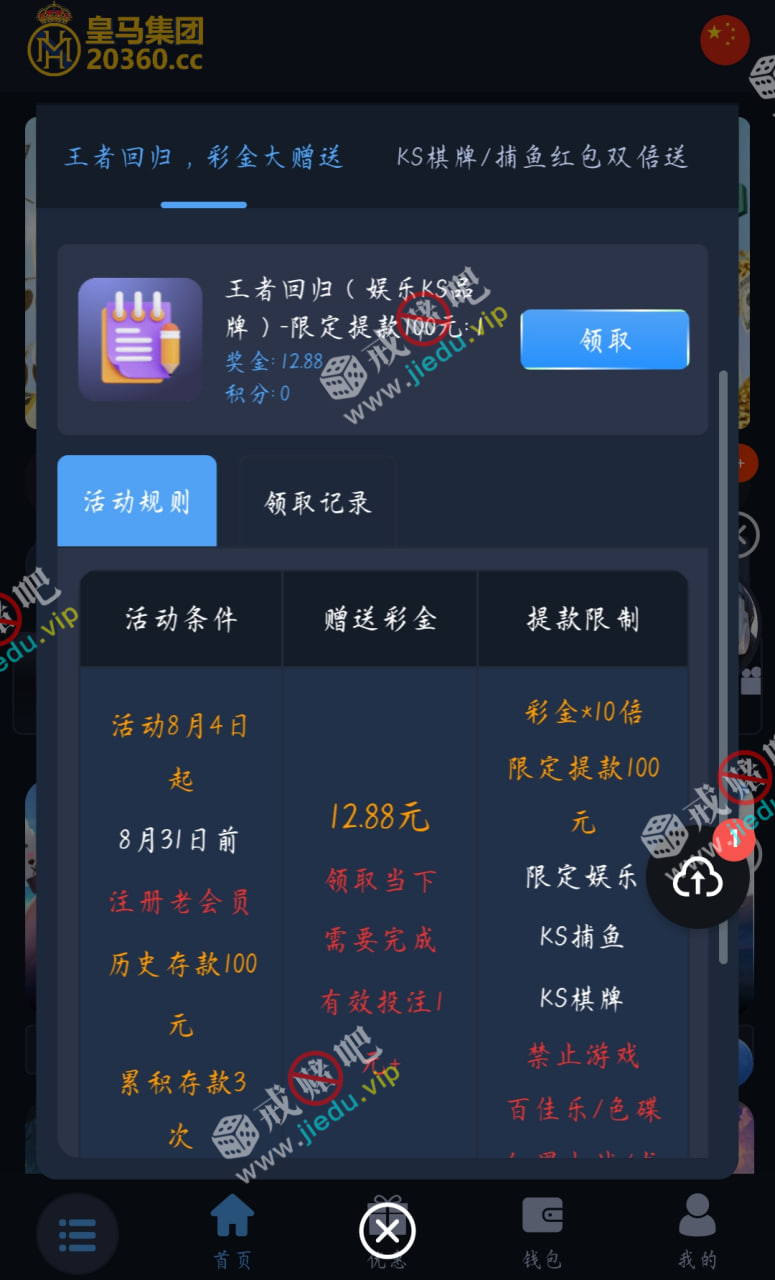Switch to the 我的 profile tab
Image resolution: width=775 pixels, height=1280 pixels.
click(697, 1230)
